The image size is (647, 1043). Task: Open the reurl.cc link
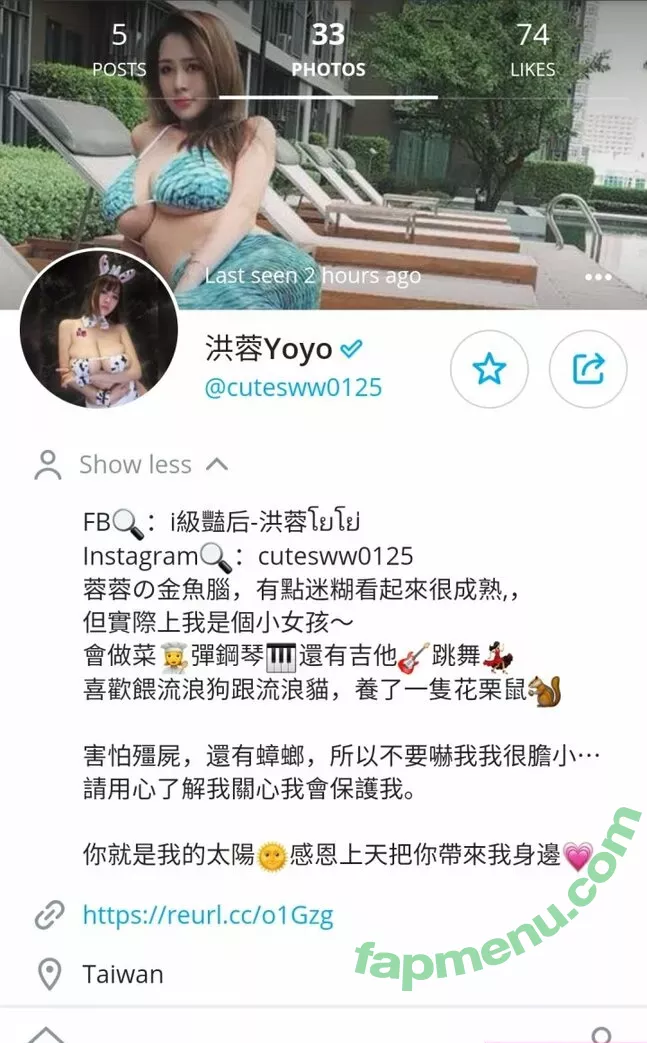point(207,914)
